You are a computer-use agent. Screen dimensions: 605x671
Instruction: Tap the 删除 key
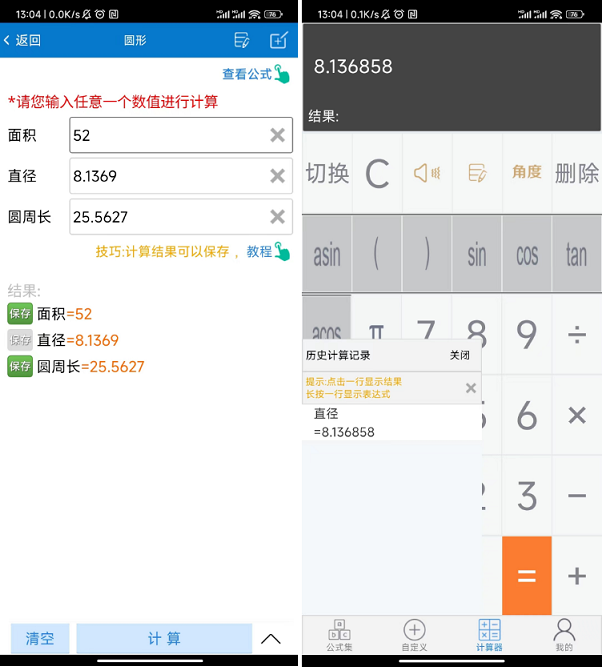point(576,173)
